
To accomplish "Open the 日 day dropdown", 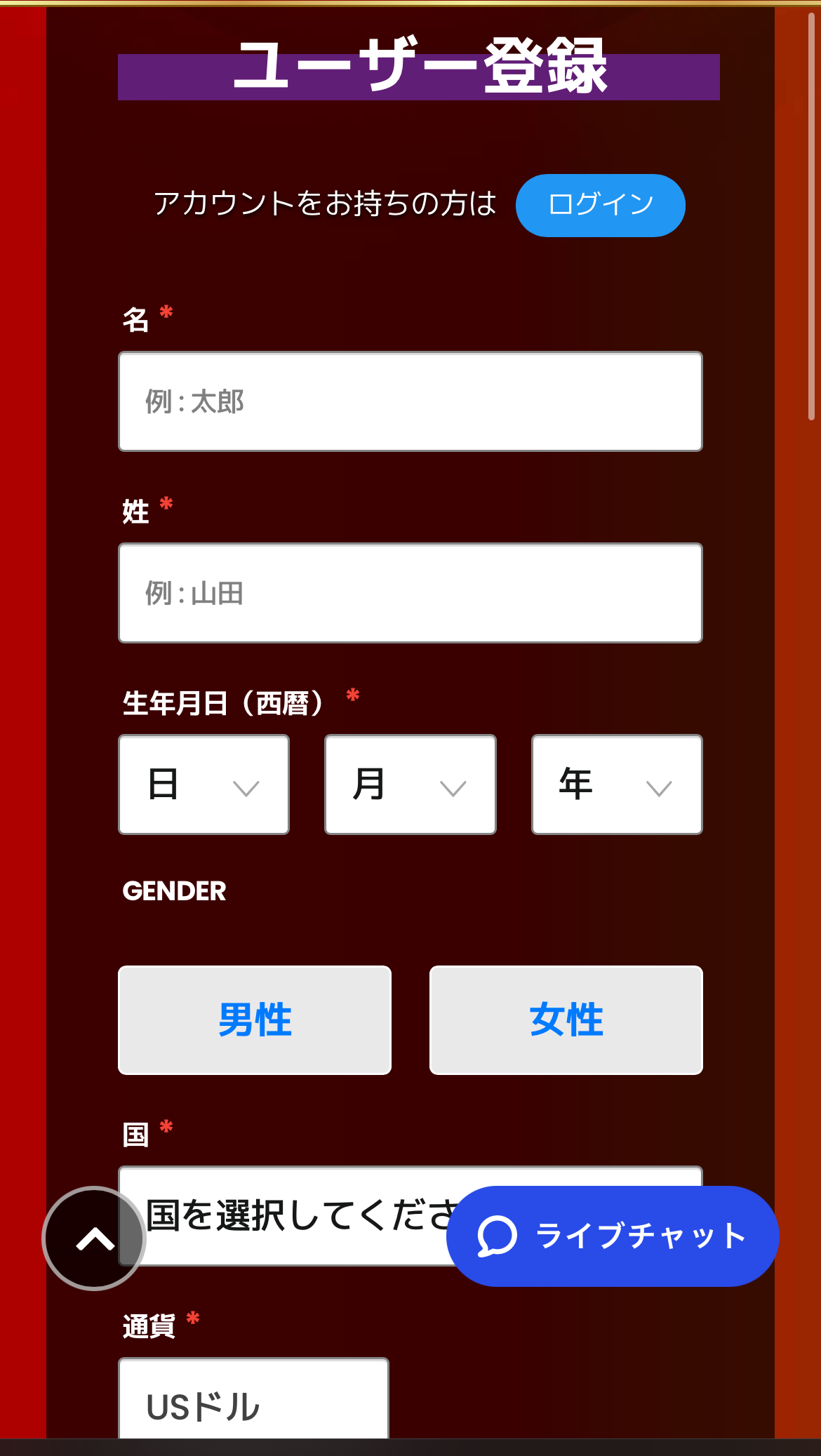I will (x=203, y=784).
